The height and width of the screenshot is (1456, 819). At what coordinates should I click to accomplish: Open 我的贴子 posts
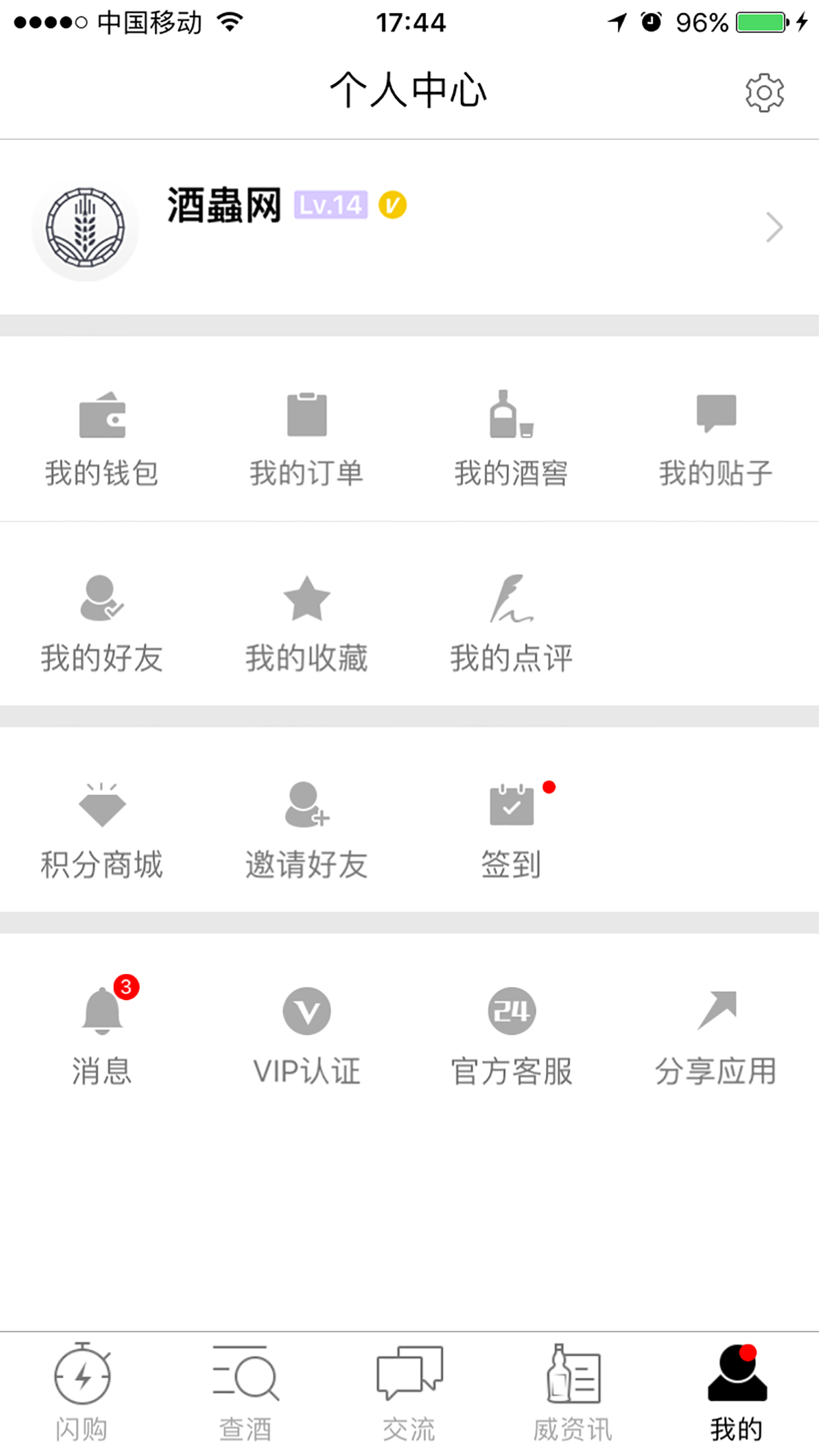716,438
